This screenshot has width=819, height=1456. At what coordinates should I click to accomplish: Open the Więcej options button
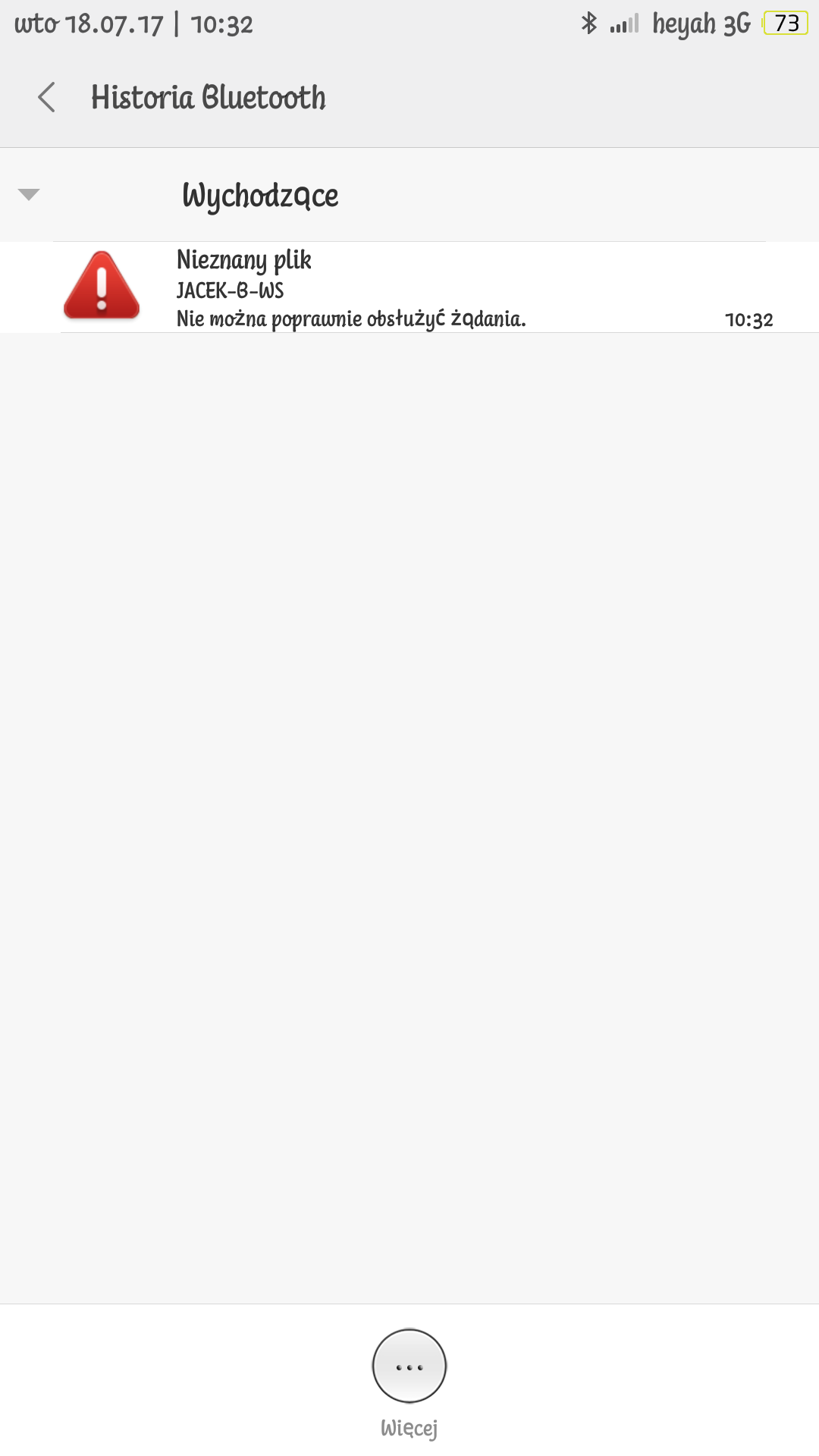pyautogui.click(x=409, y=1366)
